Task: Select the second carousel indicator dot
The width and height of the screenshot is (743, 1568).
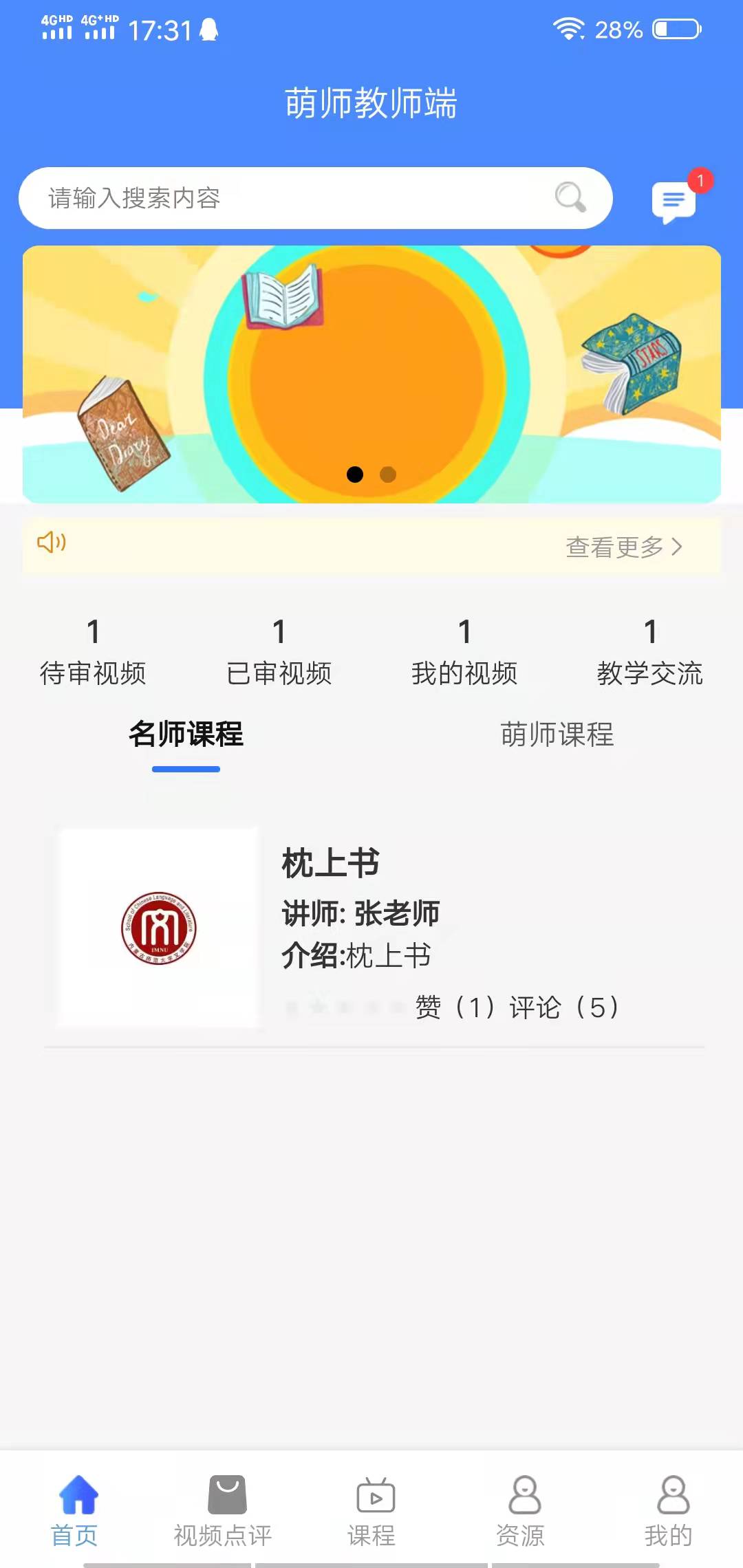Action: point(387,475)
